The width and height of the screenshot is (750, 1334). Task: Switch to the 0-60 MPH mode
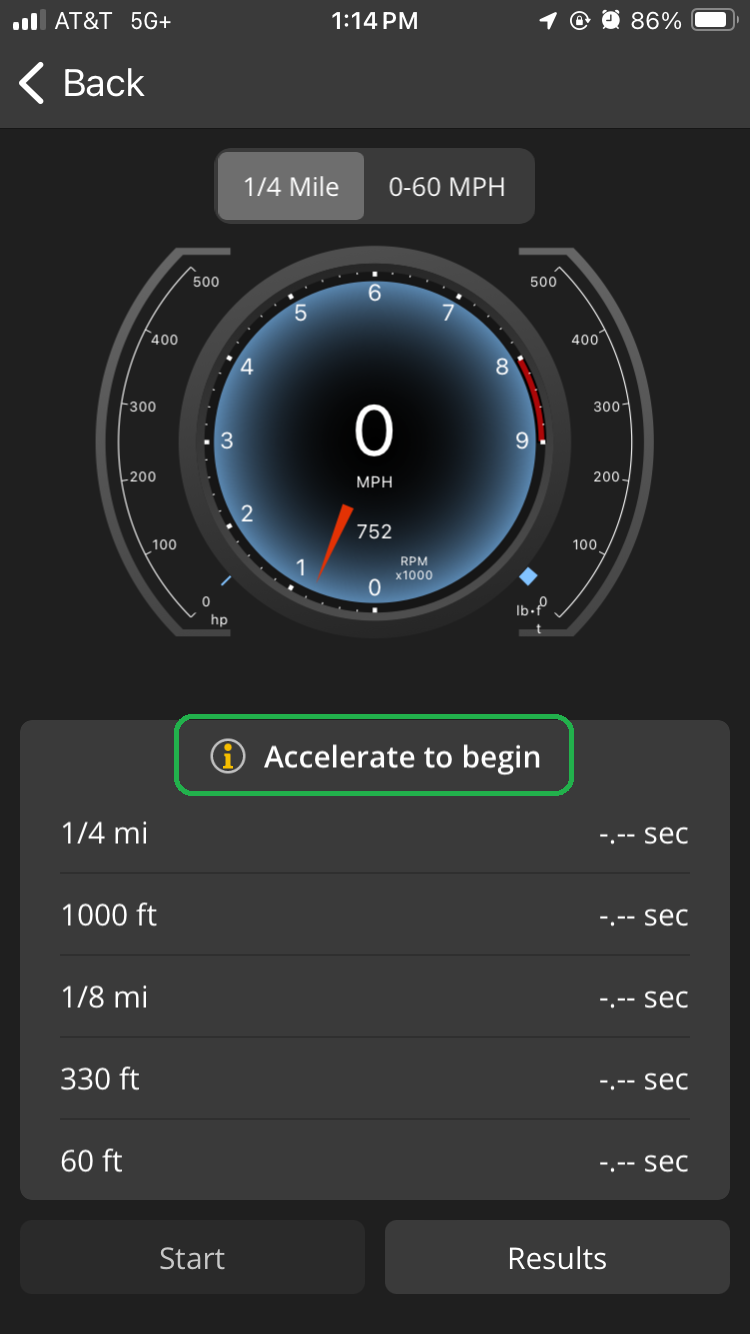(x=447, y=187)
